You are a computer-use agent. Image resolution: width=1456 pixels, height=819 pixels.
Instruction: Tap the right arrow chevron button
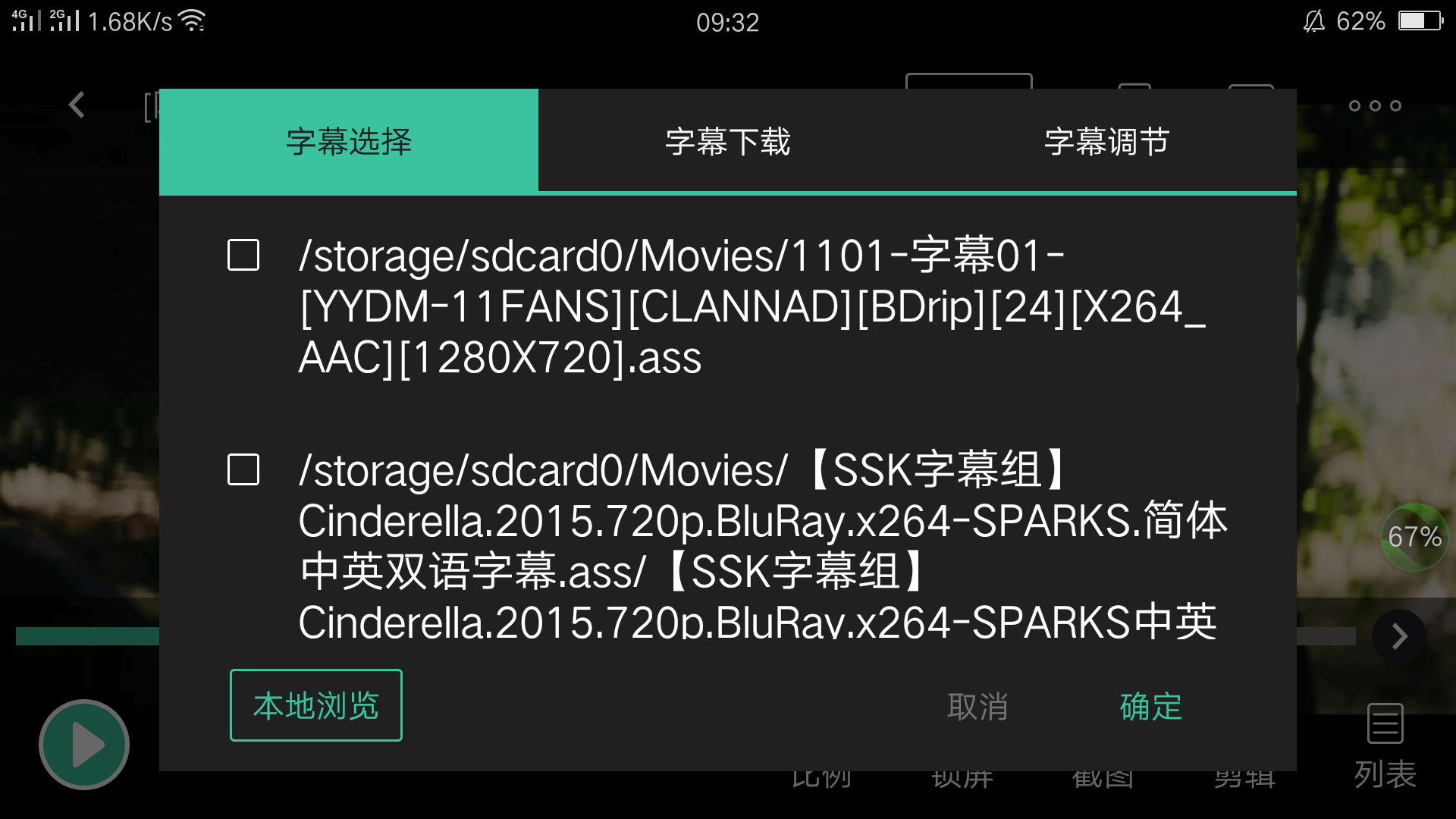[x=1399, y=636]
